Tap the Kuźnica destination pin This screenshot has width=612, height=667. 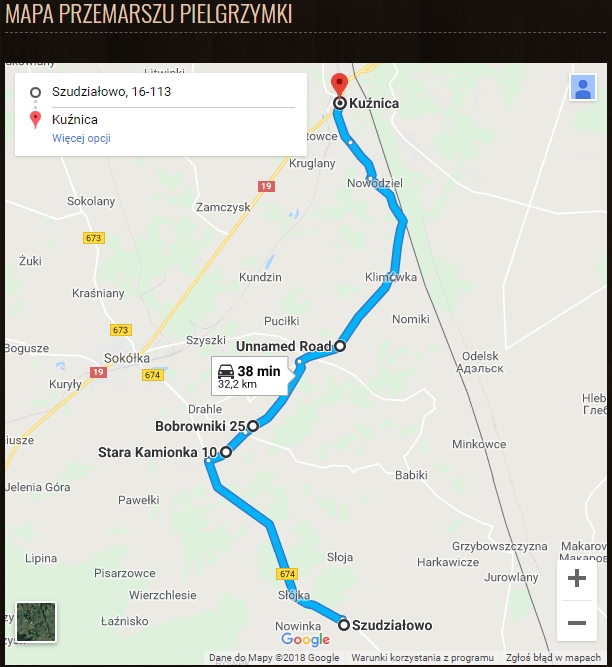(x=339, y=86)
